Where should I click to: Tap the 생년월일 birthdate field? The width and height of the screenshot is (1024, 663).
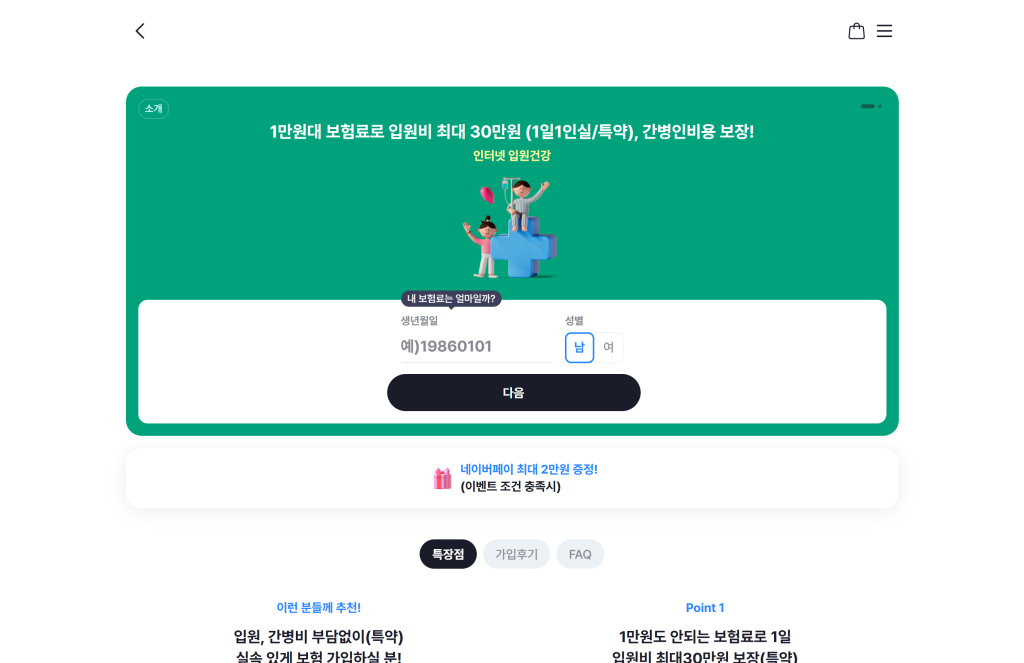coord(475,347)
